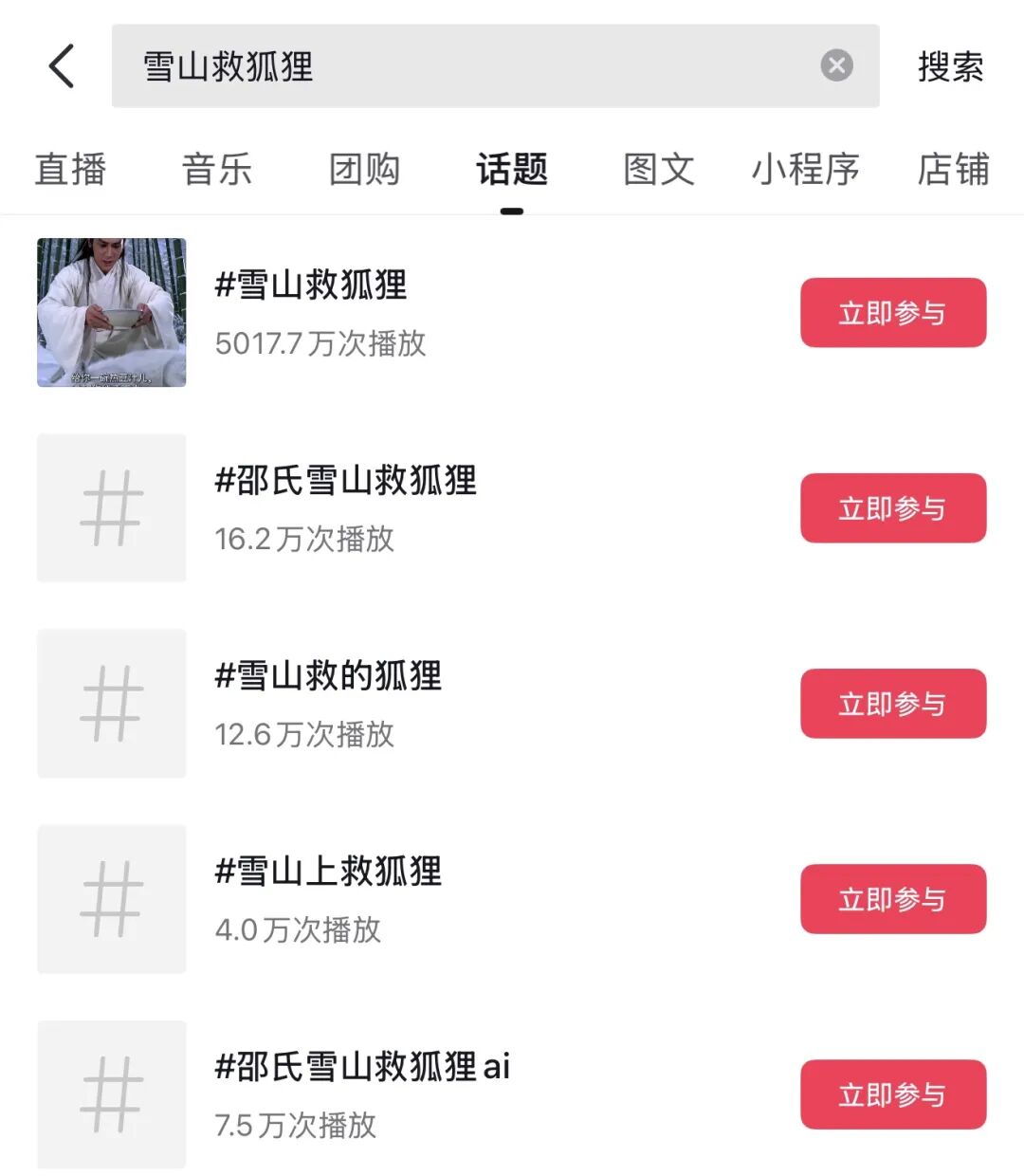
Task: Switch to the 图文 tab
Action: tap(659, 170)
